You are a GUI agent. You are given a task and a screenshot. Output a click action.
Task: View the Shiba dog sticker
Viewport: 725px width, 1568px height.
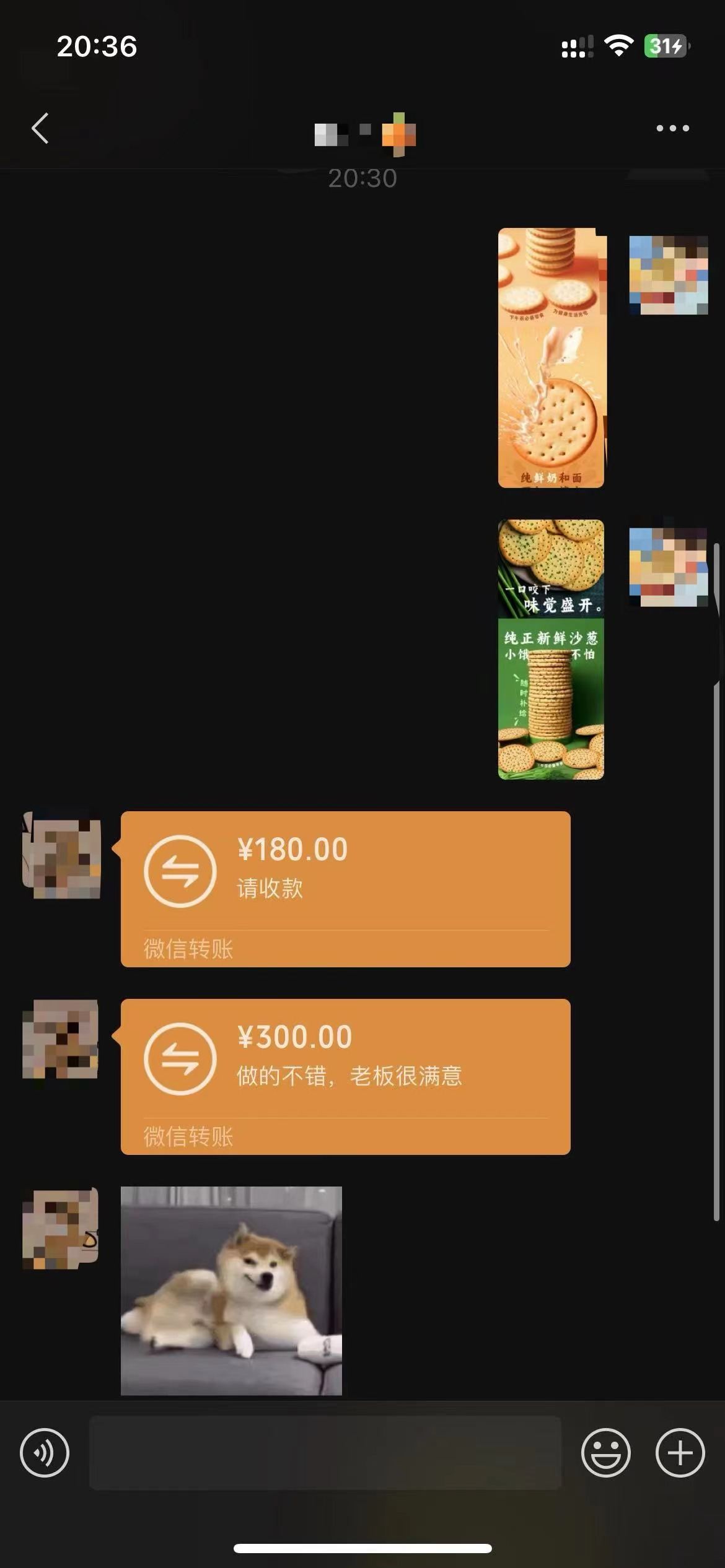[x=231, y=1291]
